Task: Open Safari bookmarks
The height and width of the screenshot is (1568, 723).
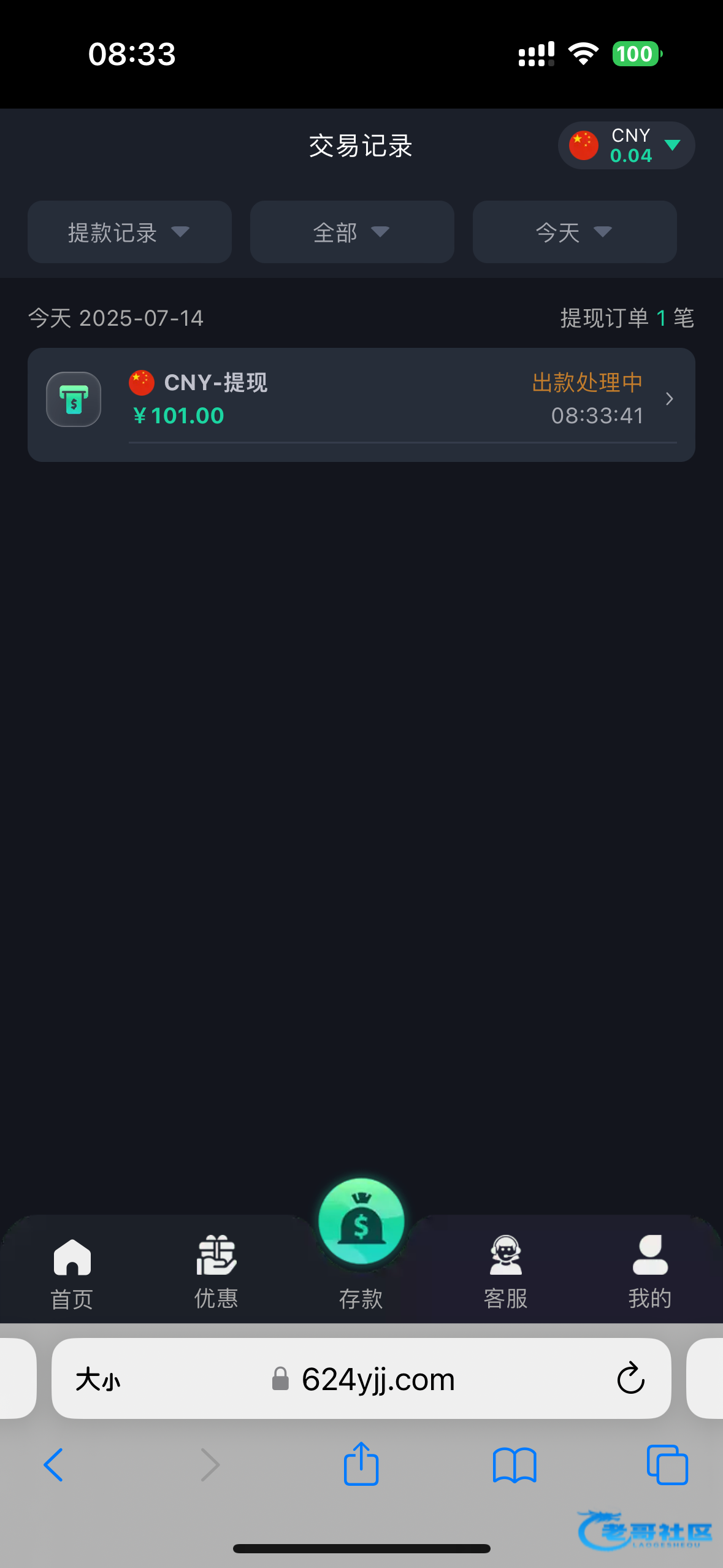Action: (x=515, y=1465)
